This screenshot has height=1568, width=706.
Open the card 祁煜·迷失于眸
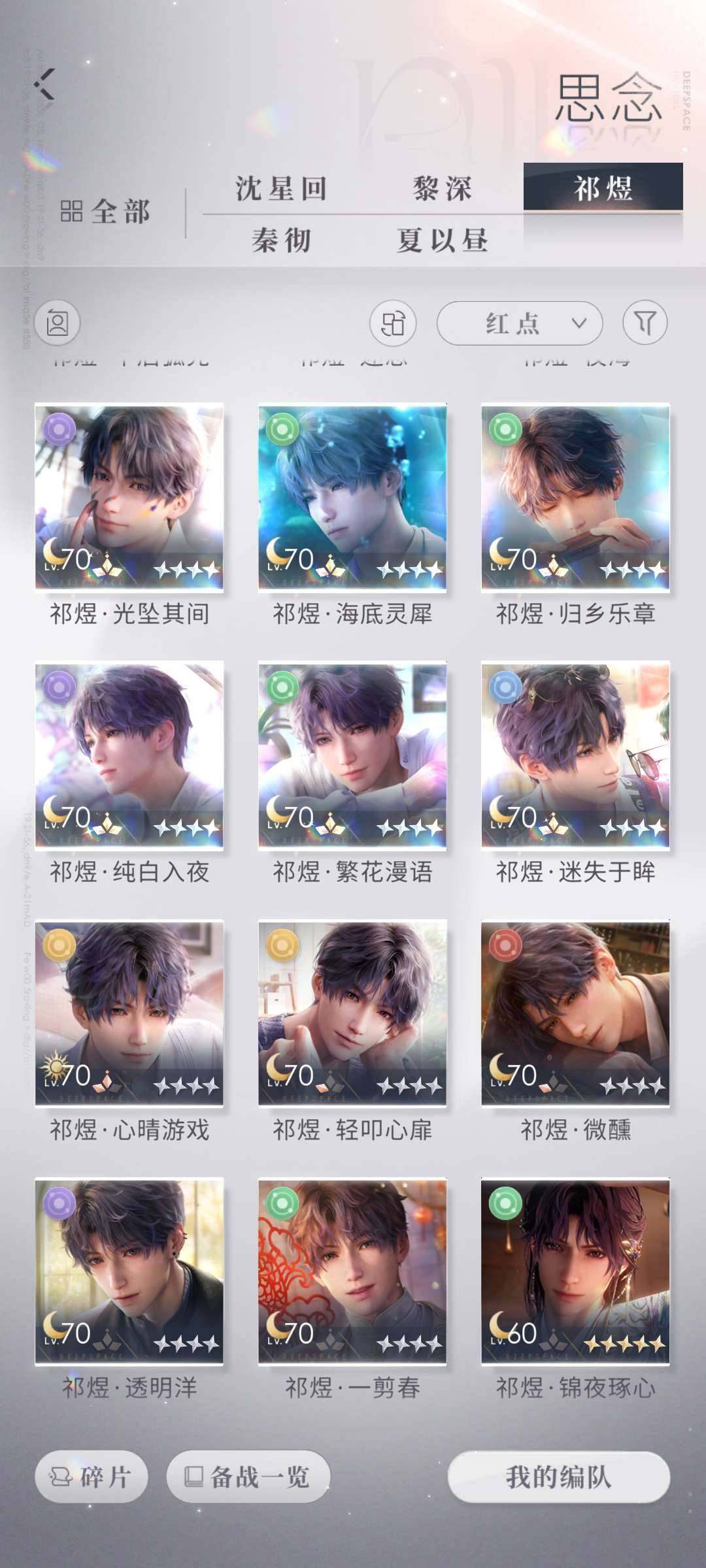(x=575, y=755)
